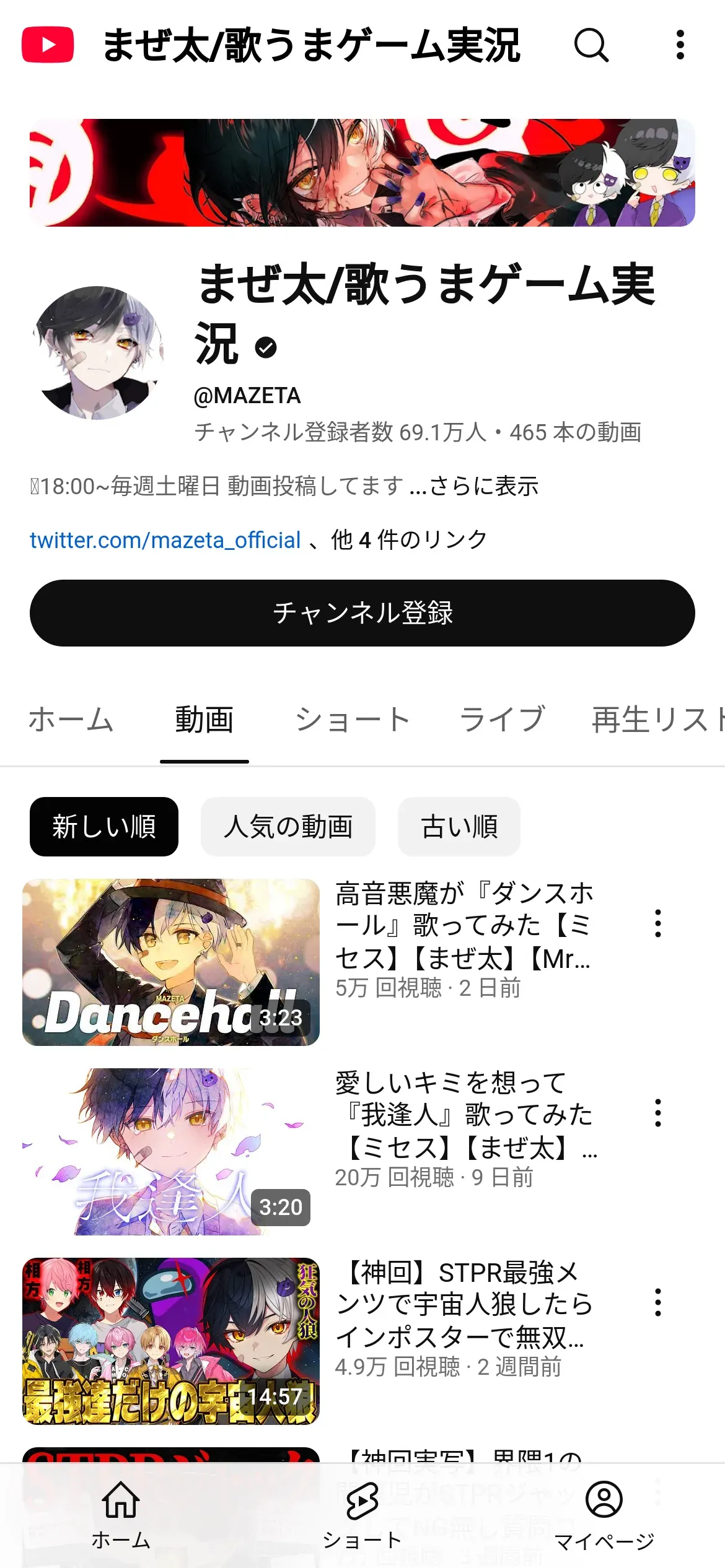Screen dimensions: 725x1568
Task: Open the twitter.com/mazeta_official link
Action: [165, 541]
